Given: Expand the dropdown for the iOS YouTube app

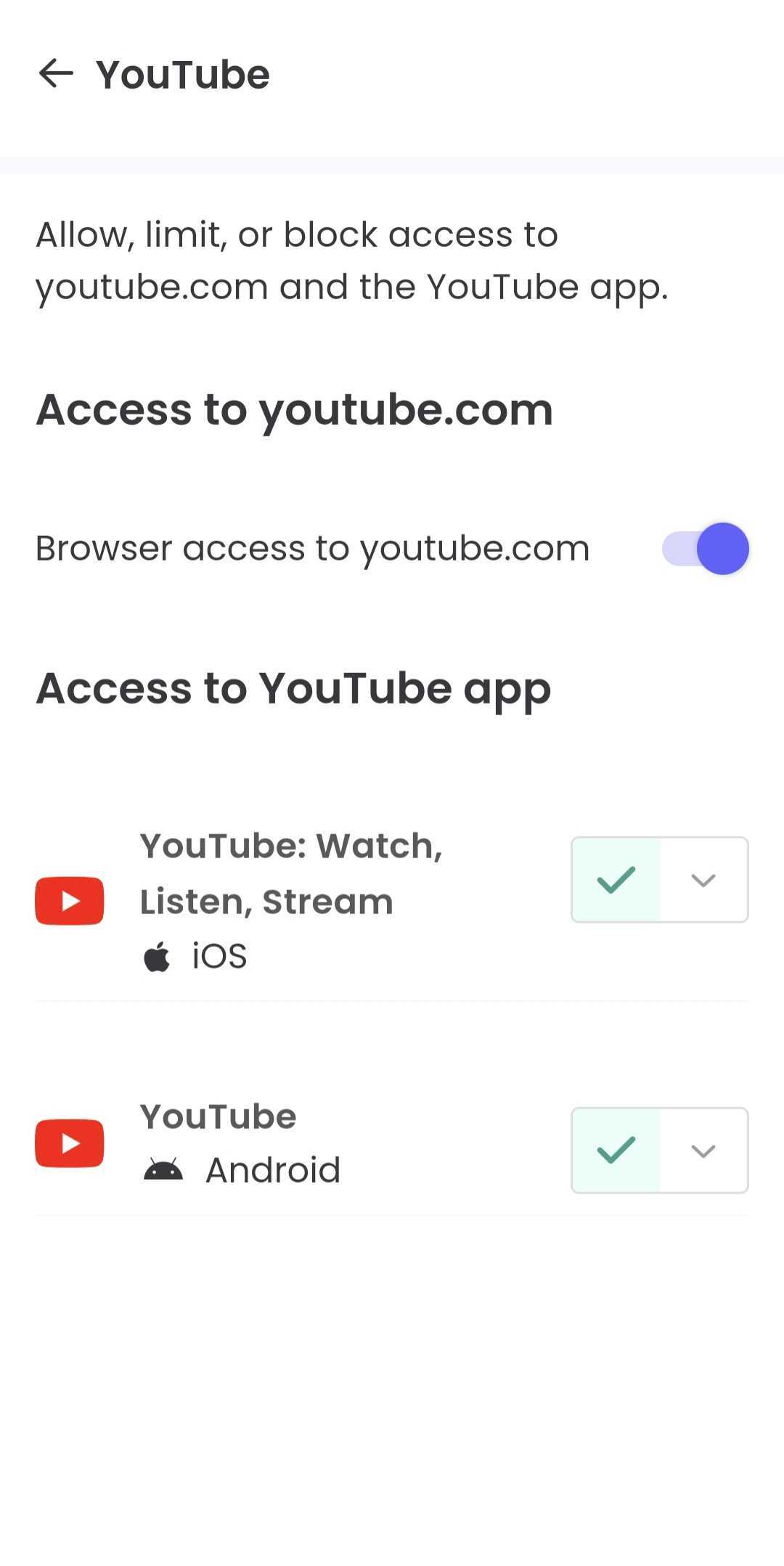Looking at the screenshot, I should pos(703,880).
